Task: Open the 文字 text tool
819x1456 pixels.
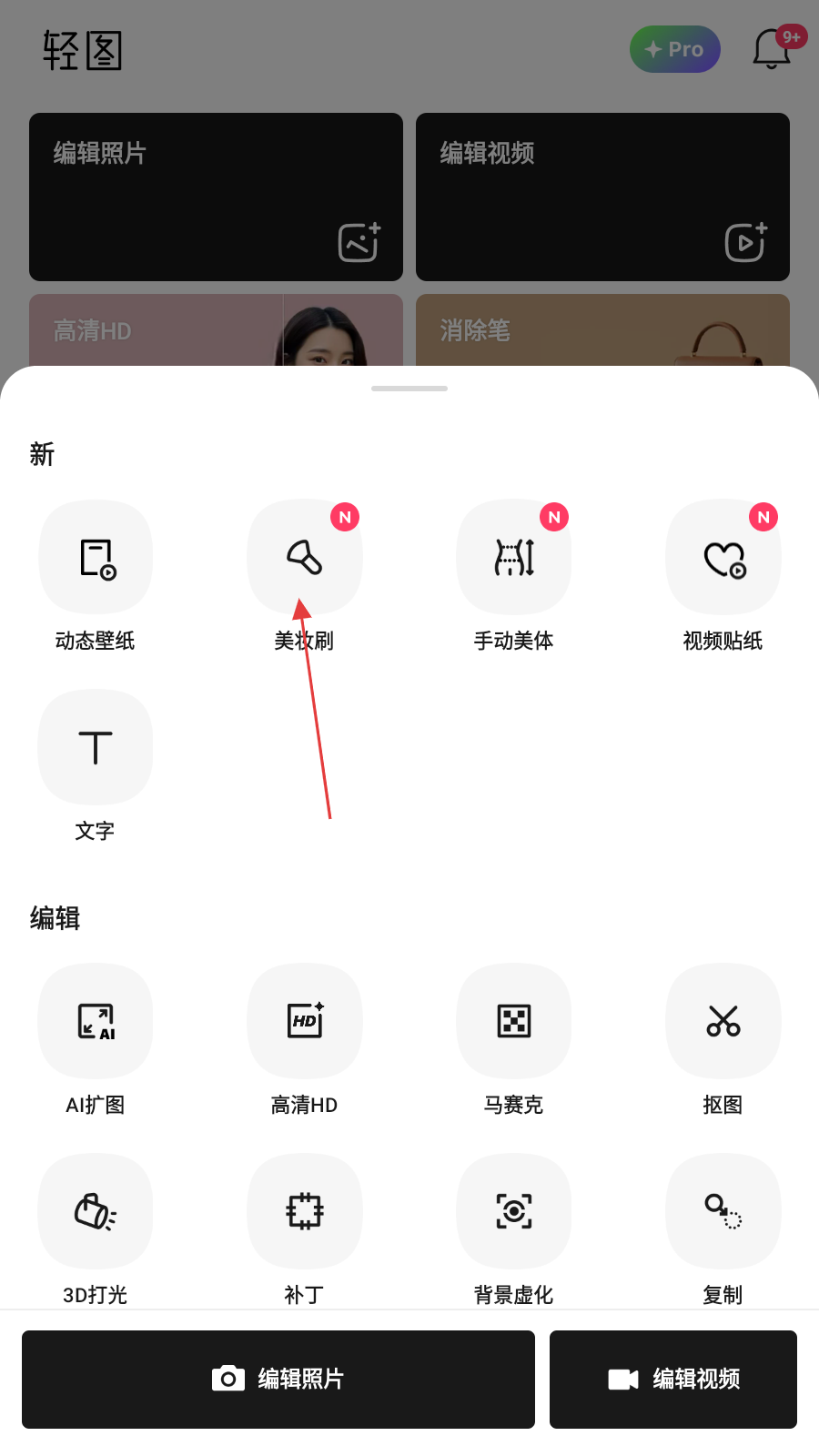Action: click(x=96, y=747)
